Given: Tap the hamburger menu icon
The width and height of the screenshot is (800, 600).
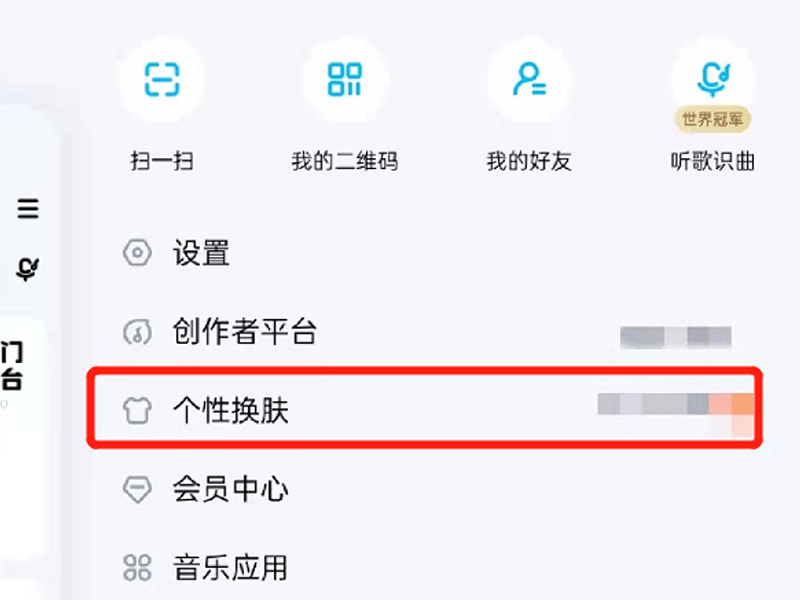Looking at the screenshot, I should pyautogui.click(x=28, y=208).
